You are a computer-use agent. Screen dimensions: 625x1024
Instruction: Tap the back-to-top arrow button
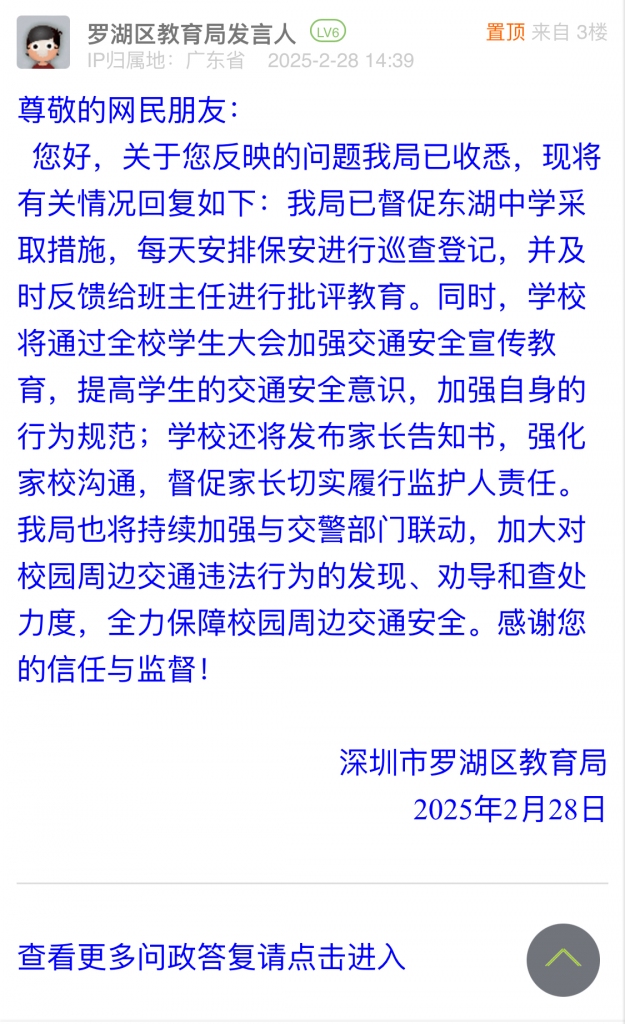click(563, 960)
